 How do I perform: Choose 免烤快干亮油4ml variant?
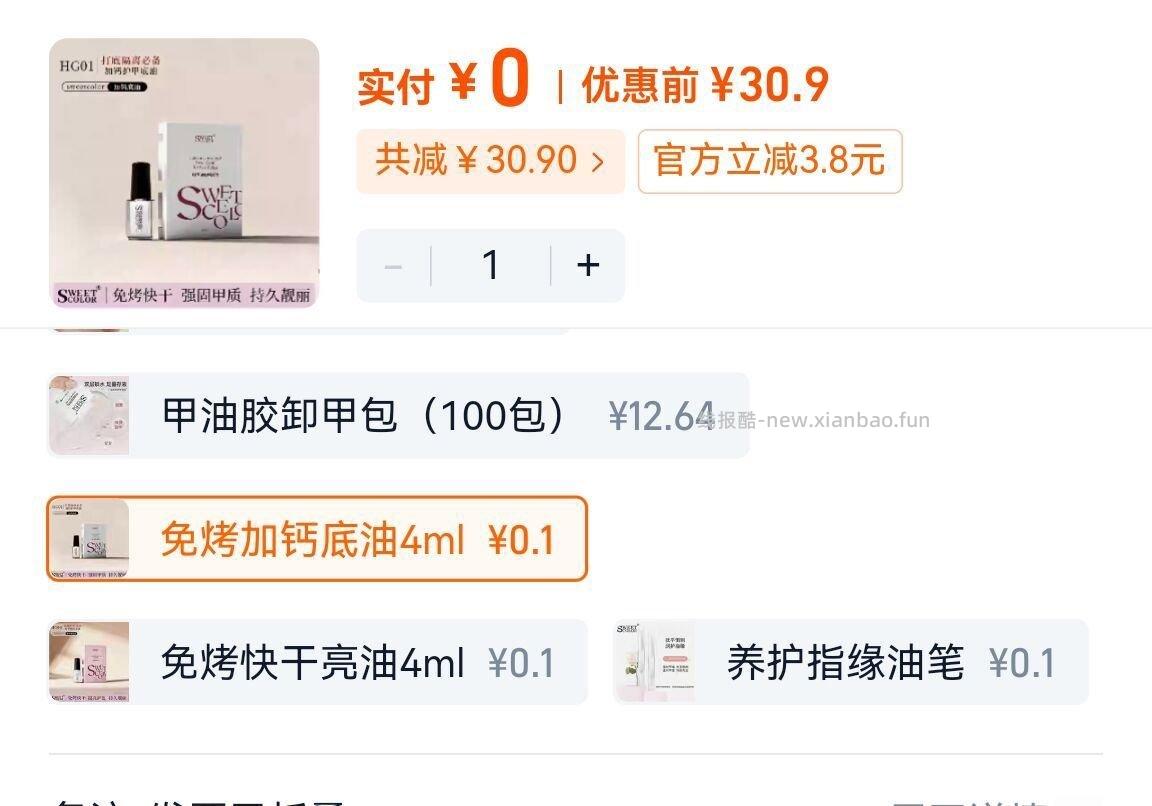317,662
